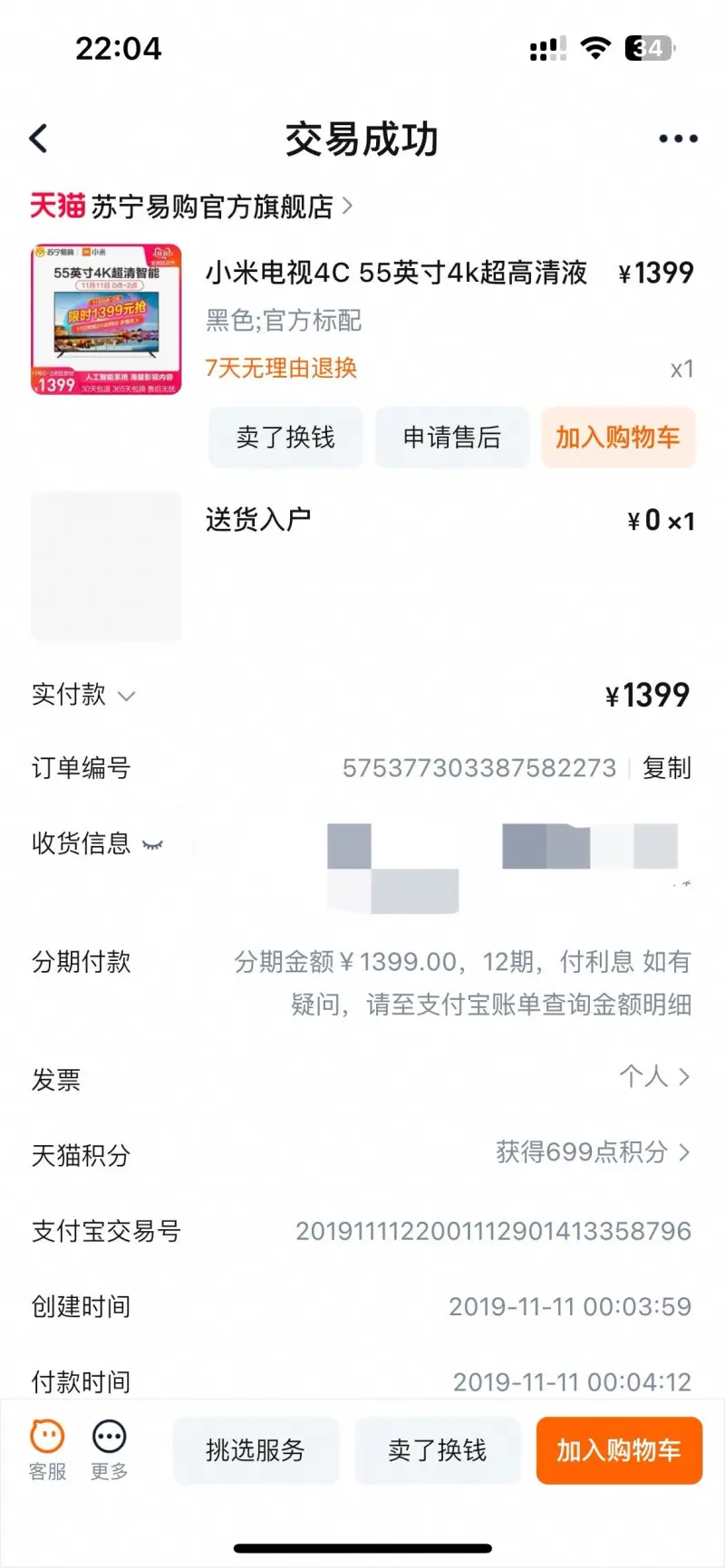Reveal hidden 收货信息 with eye icon
The image size is (725, 1568).
click(x=152, y=844)
